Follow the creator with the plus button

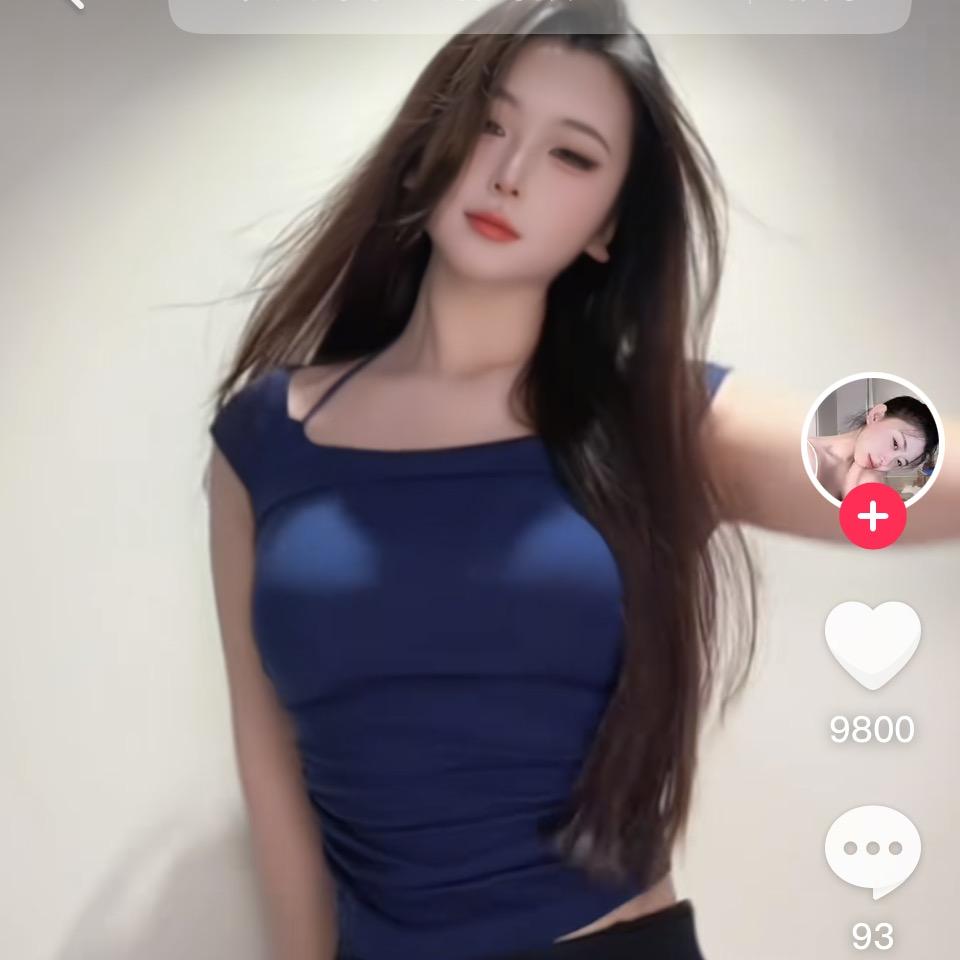click(872, 516)
